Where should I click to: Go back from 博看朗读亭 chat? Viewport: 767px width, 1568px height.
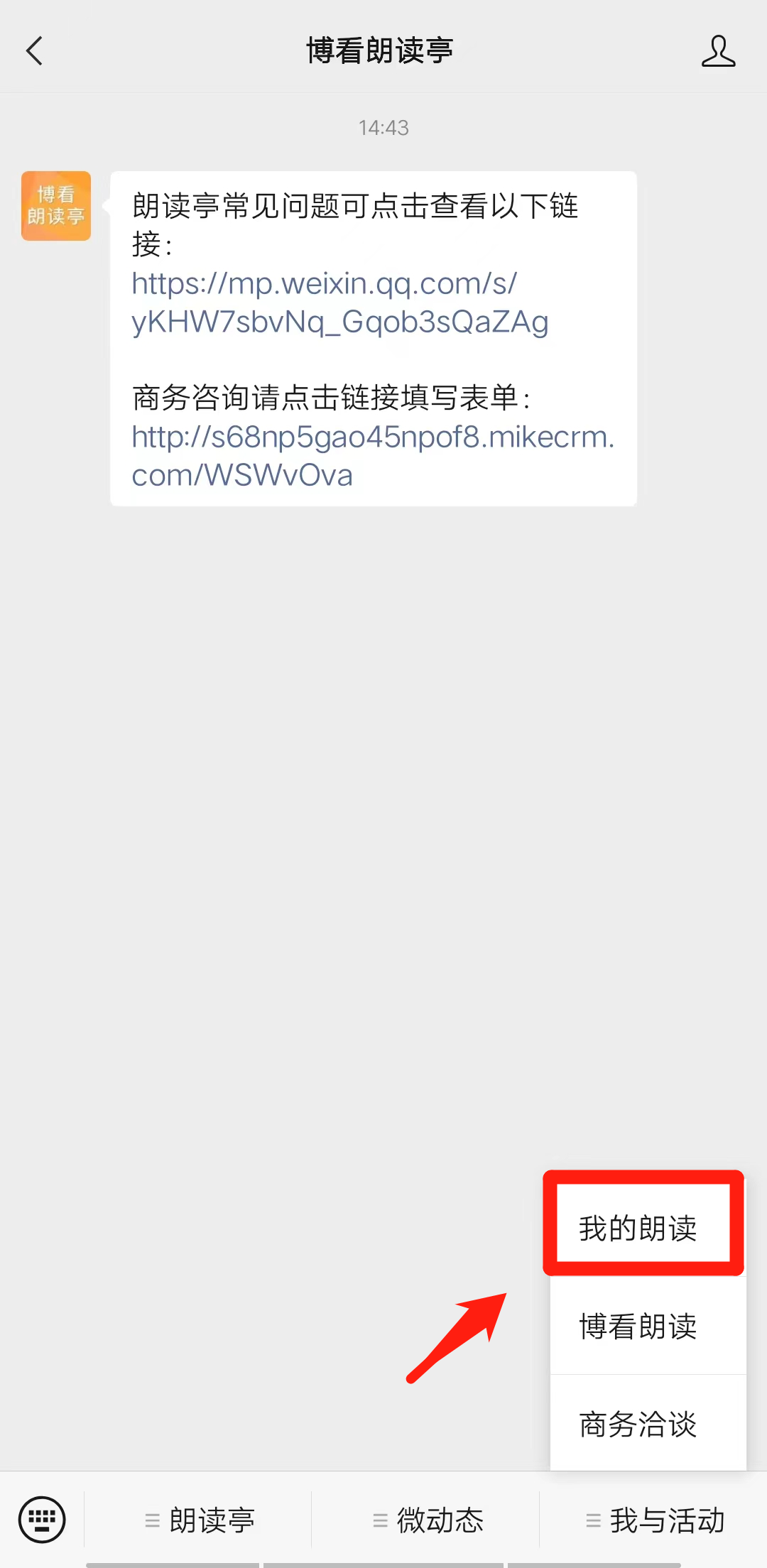pos(34,51)
